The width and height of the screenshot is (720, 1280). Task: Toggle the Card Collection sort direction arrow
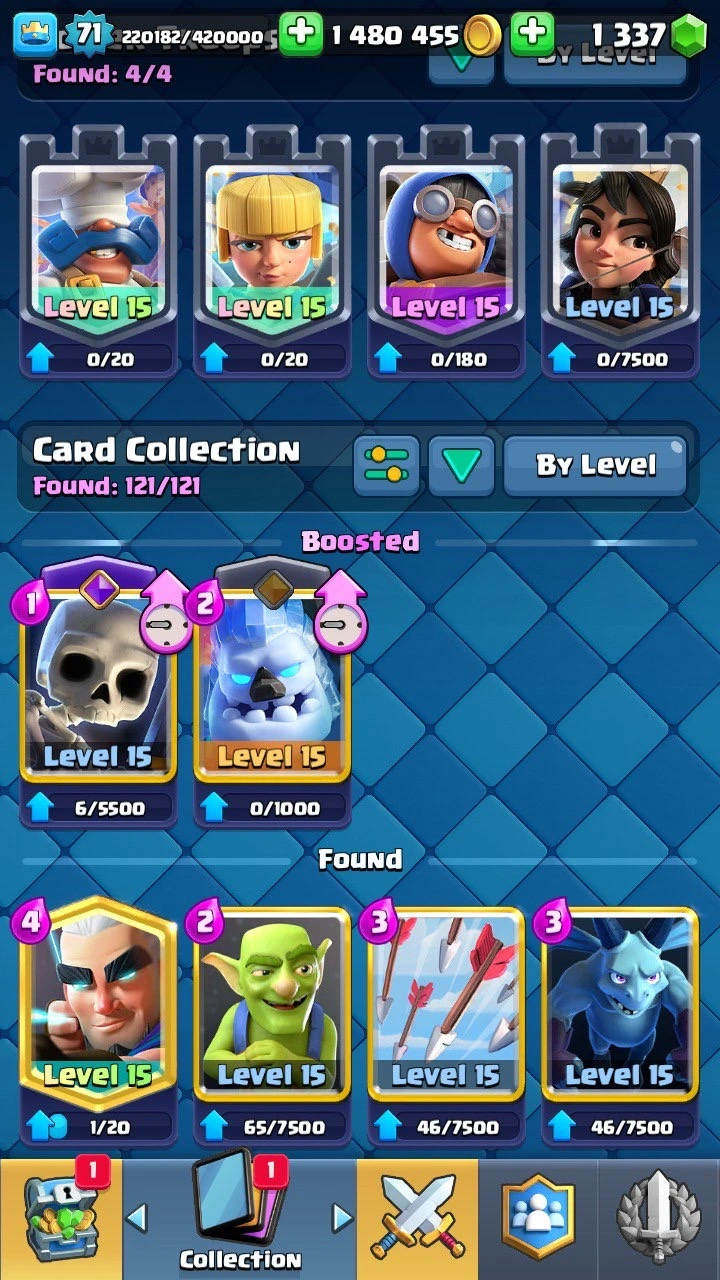[x=461, y=465]
